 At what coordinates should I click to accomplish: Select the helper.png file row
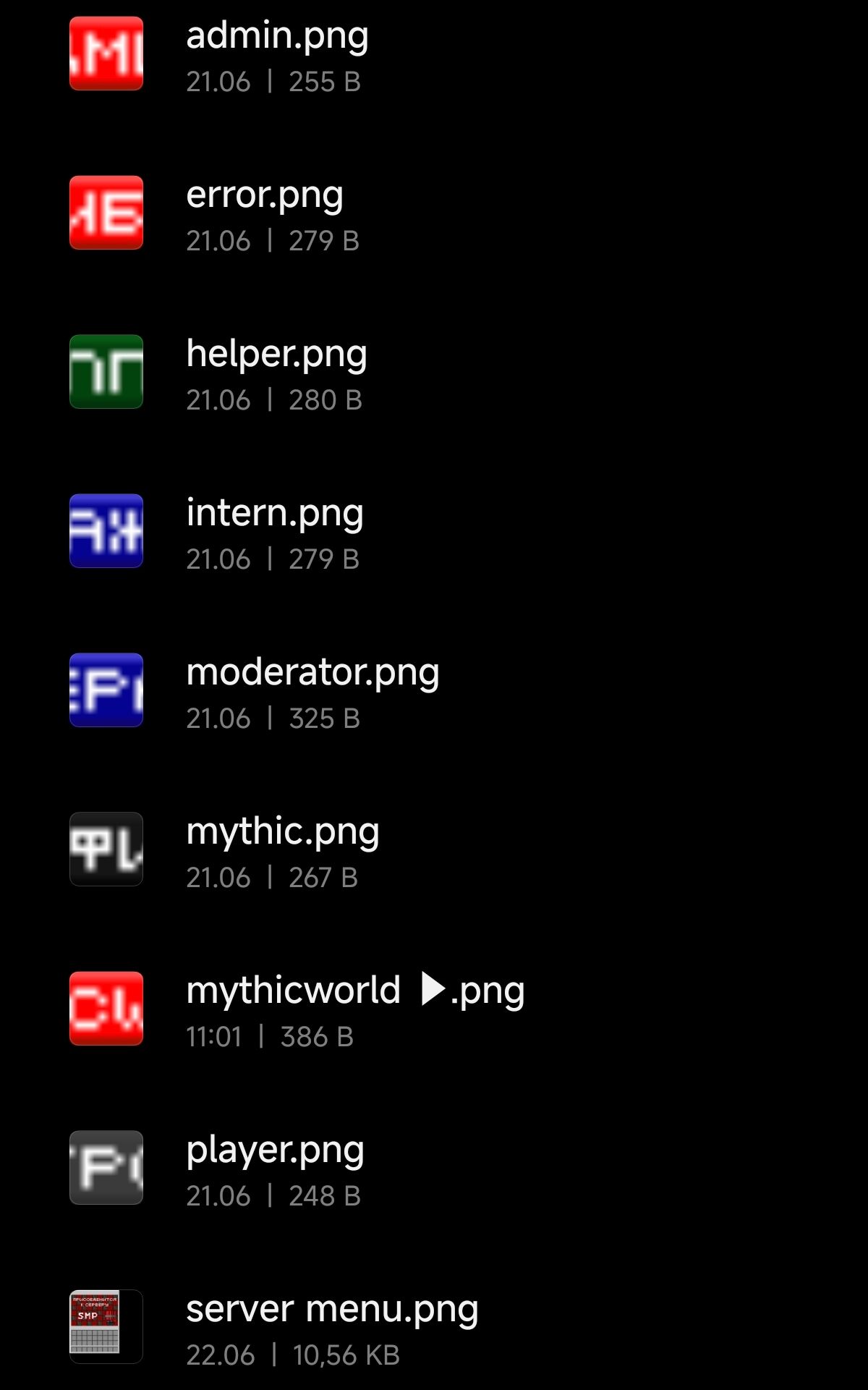[434, 372]
